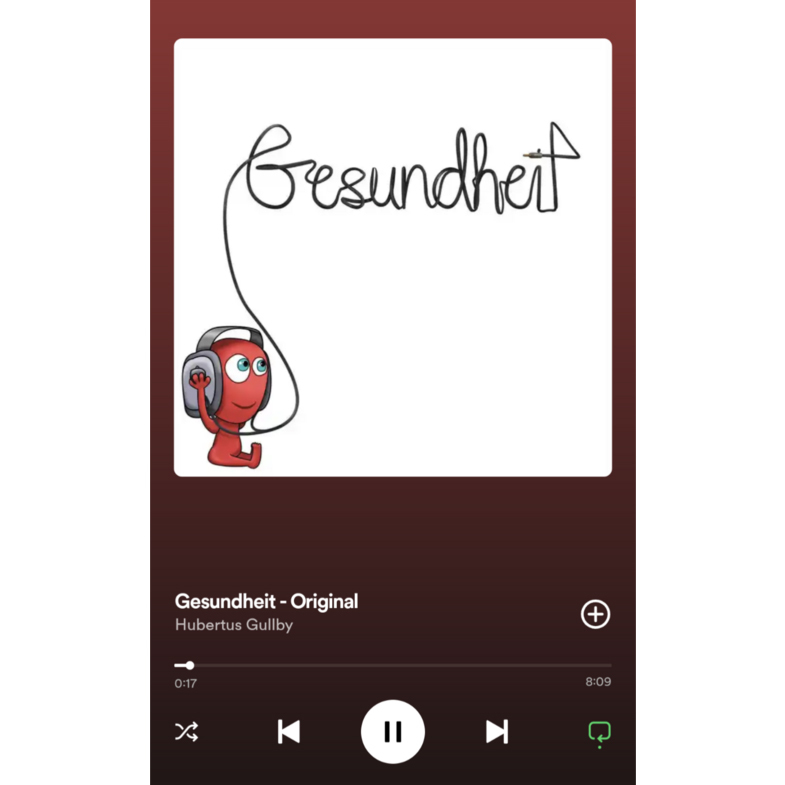Image resolution: width=785 pixels, height=785 pixels.
Task: Toggle shuffle mode
Action: tap(186, 732)
